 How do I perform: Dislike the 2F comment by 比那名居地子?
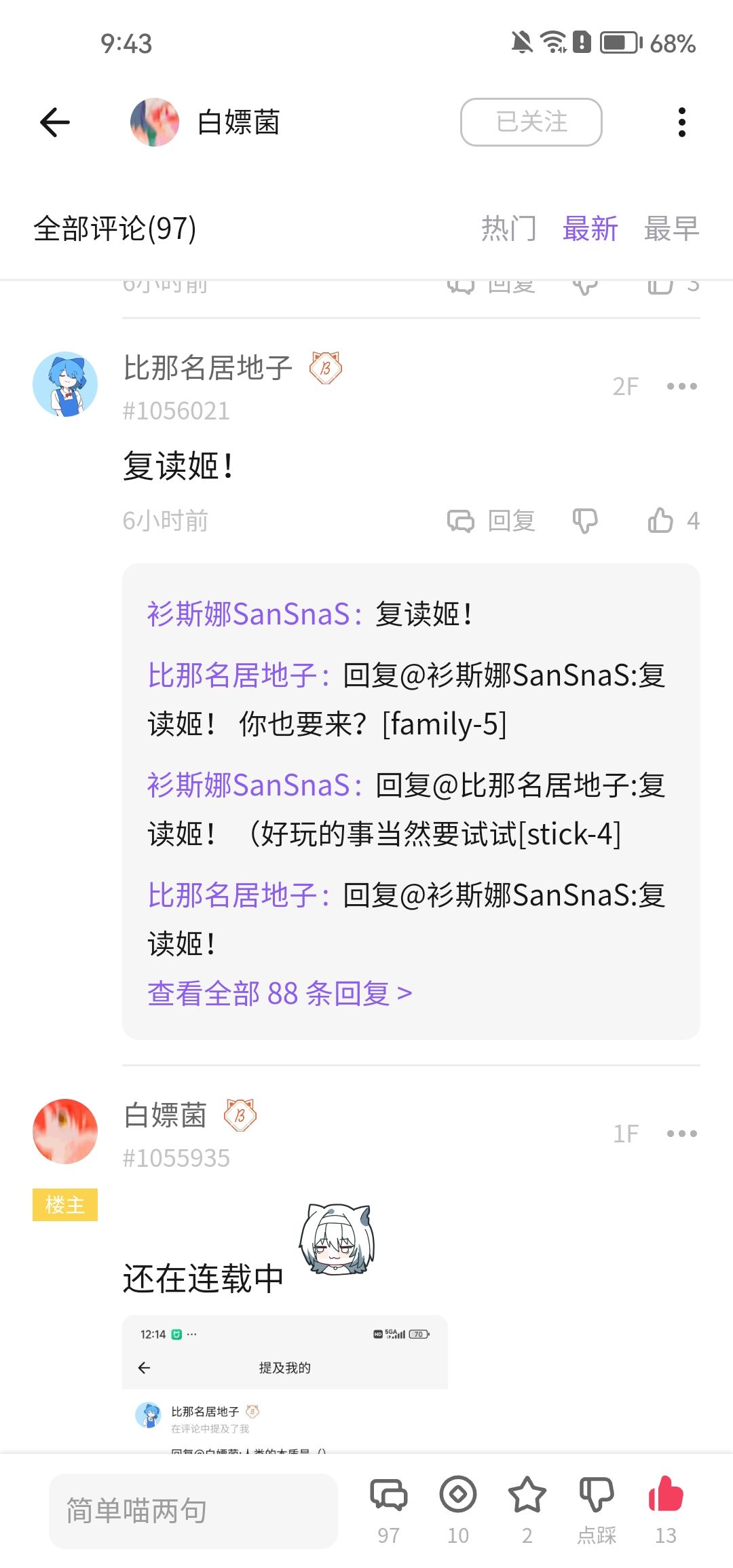[585, 521]
